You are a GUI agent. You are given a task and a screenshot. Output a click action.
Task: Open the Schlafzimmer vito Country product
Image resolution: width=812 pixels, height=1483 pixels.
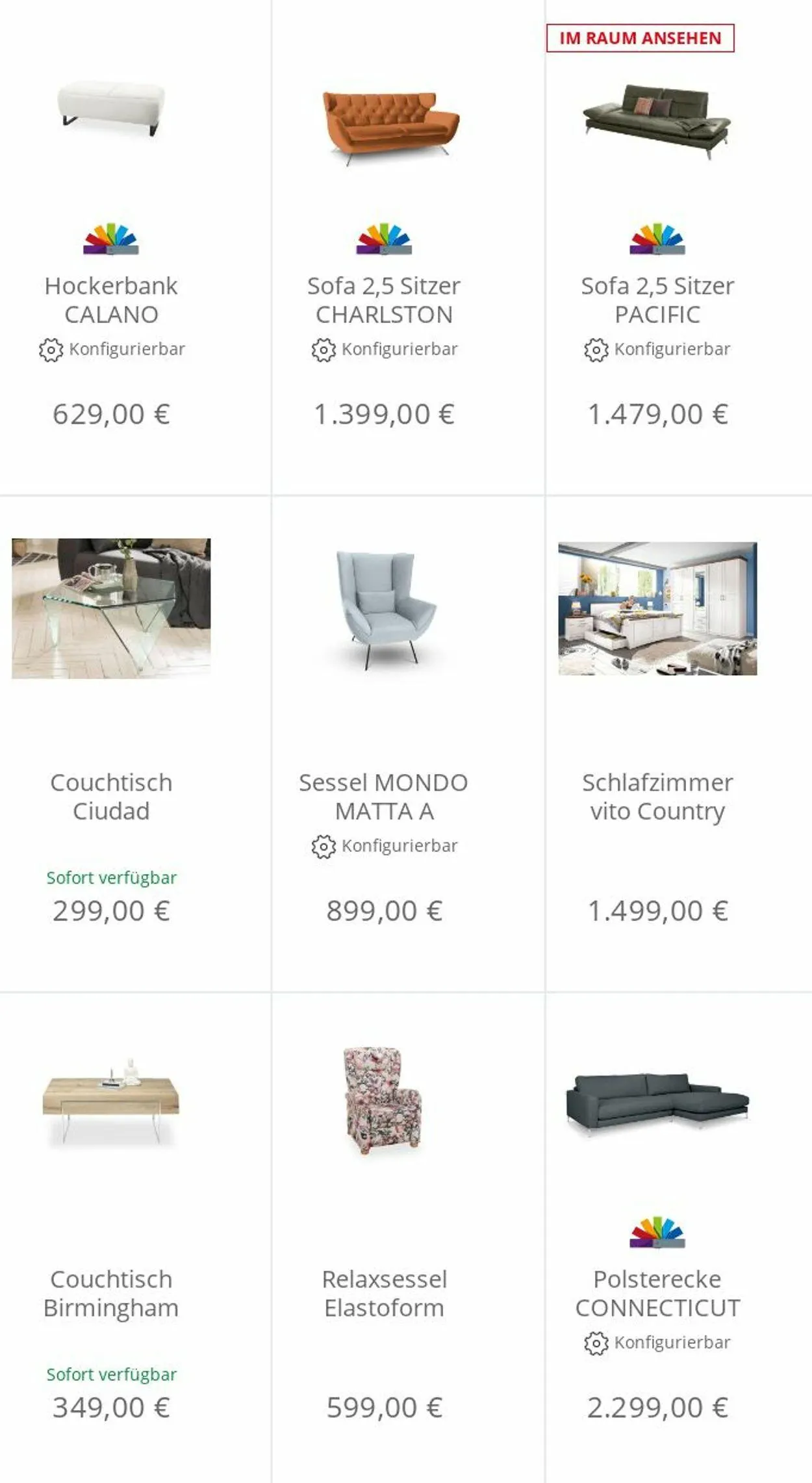(x=657, y=797)
